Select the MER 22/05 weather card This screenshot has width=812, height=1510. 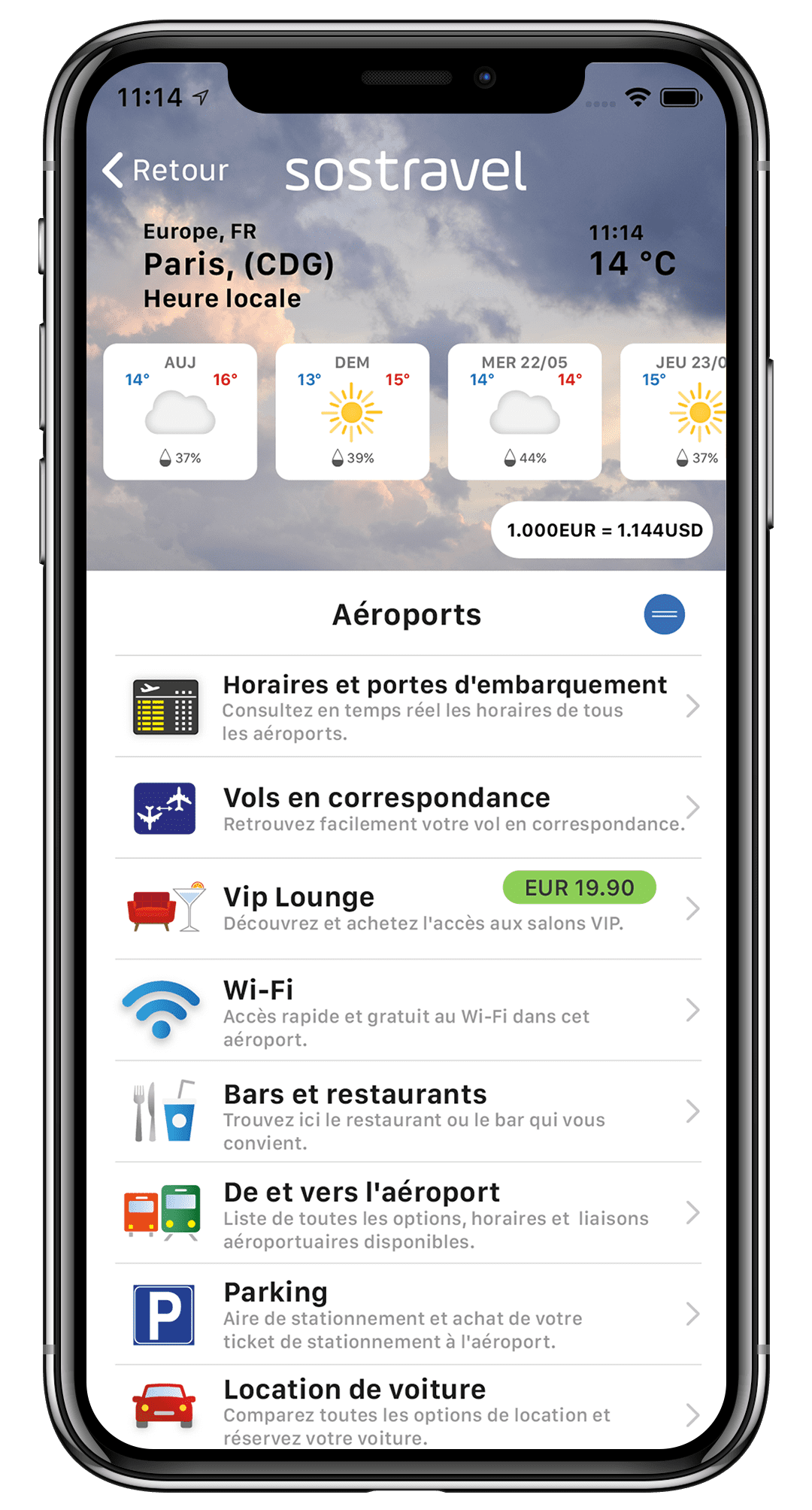(524, 412)
